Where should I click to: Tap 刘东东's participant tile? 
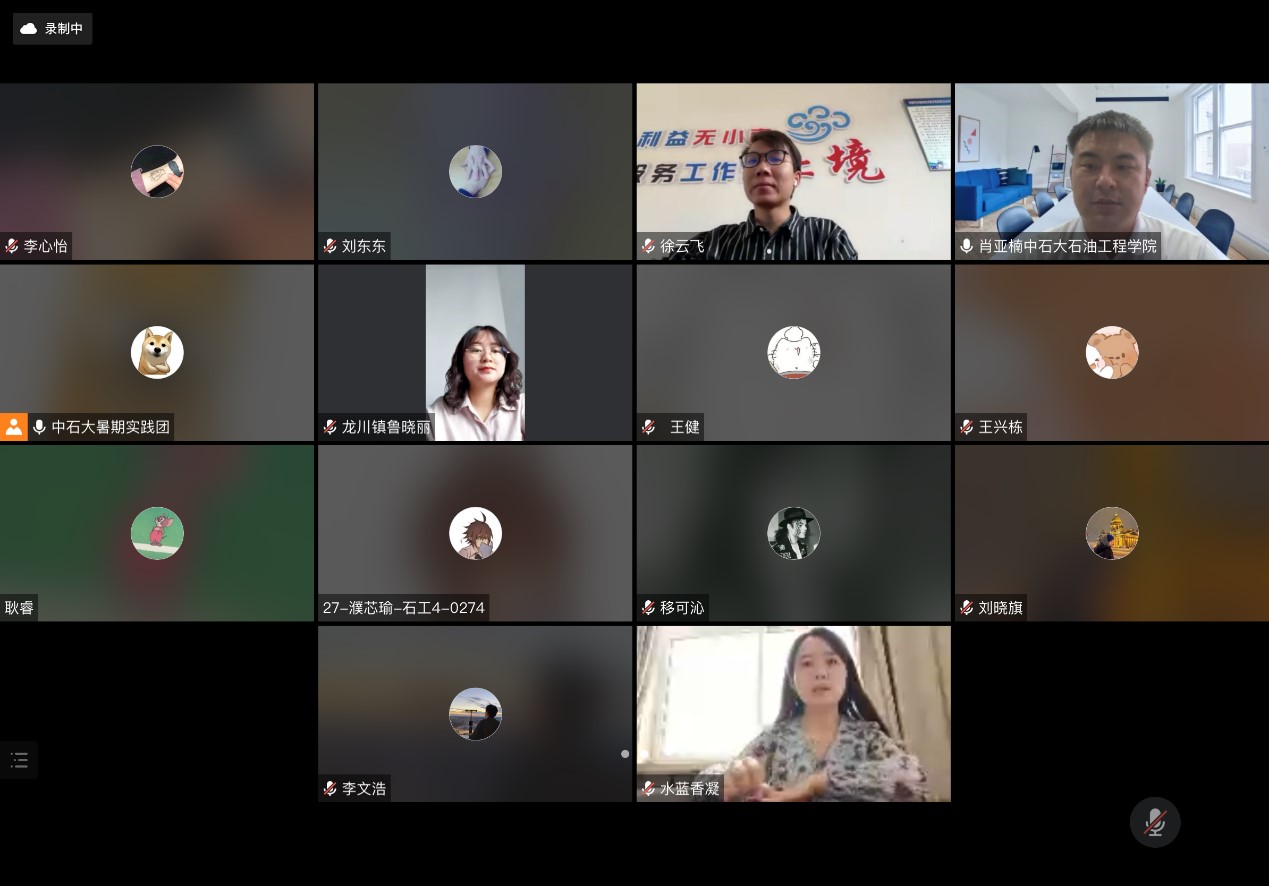[x=475, y=171]
